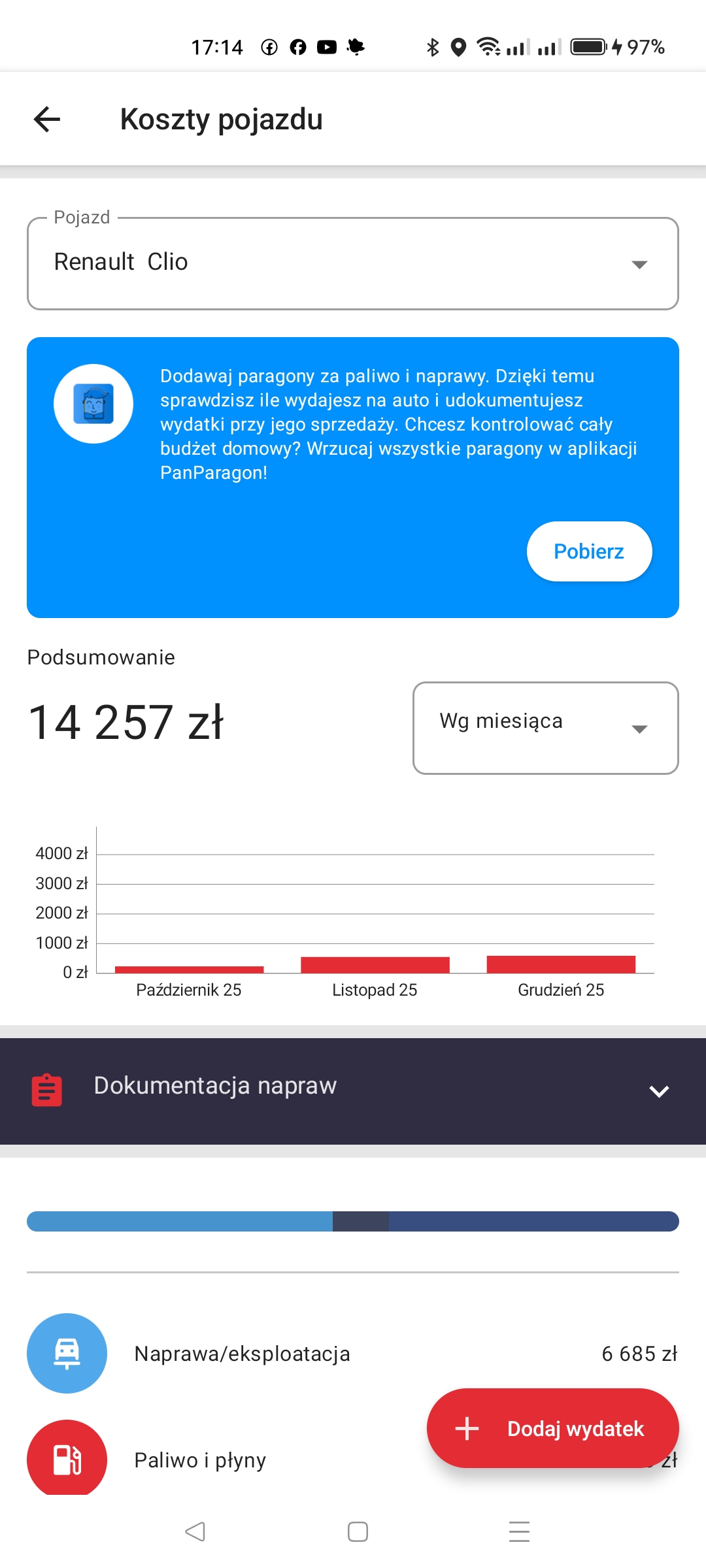Expand Dokumentacja napraw section
Screen dimensions: 706x1568
(353, 1090)
